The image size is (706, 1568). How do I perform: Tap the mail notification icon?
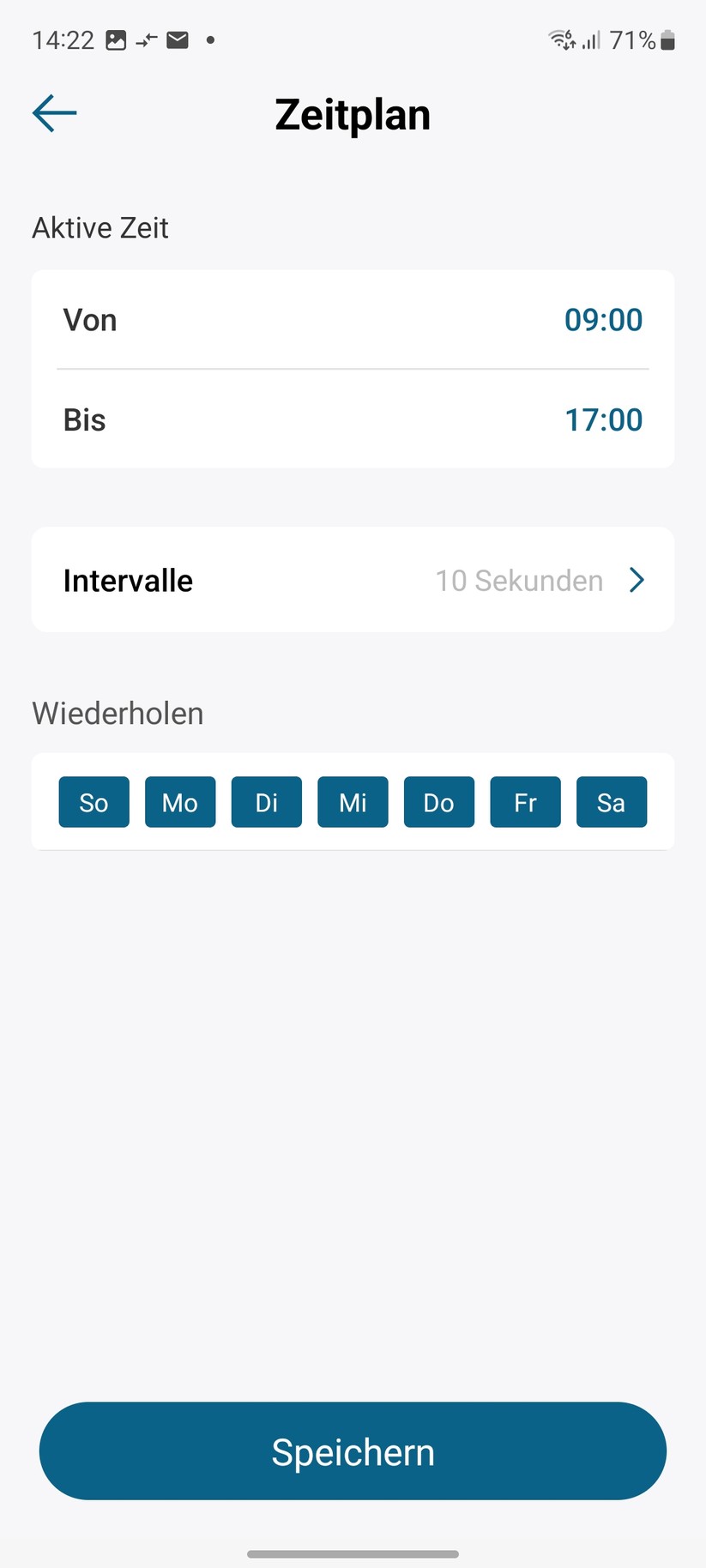click(x=177, y=39)
